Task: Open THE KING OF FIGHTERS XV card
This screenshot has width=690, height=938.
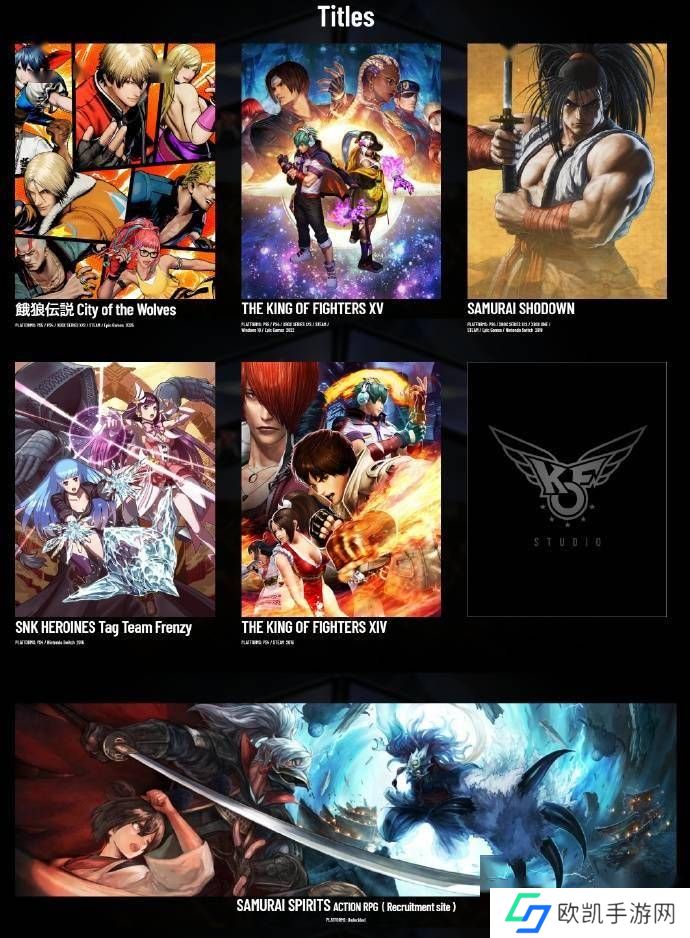Action: pyautogui.click(x=341, y=170)
